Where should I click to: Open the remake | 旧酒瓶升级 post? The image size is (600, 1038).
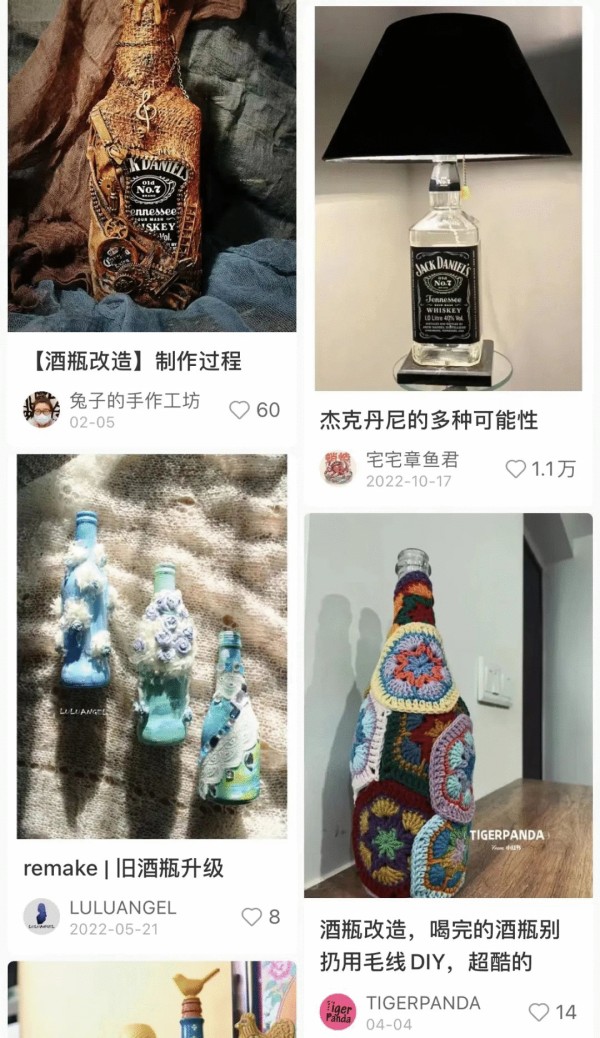click(151, 645)
